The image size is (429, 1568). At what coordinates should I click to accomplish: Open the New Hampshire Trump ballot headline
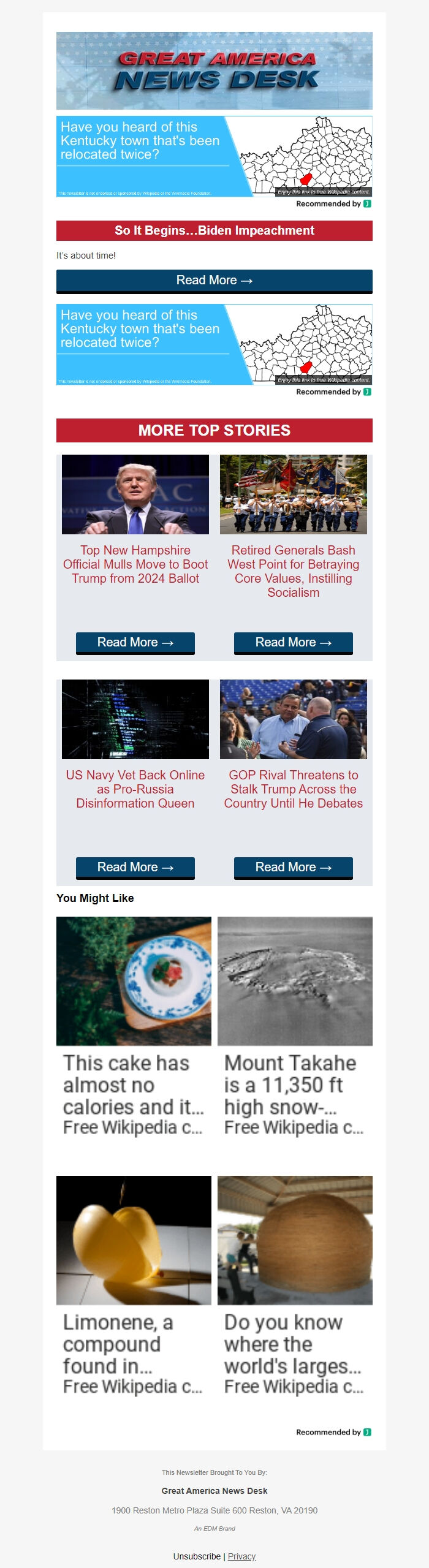(135, 564)
